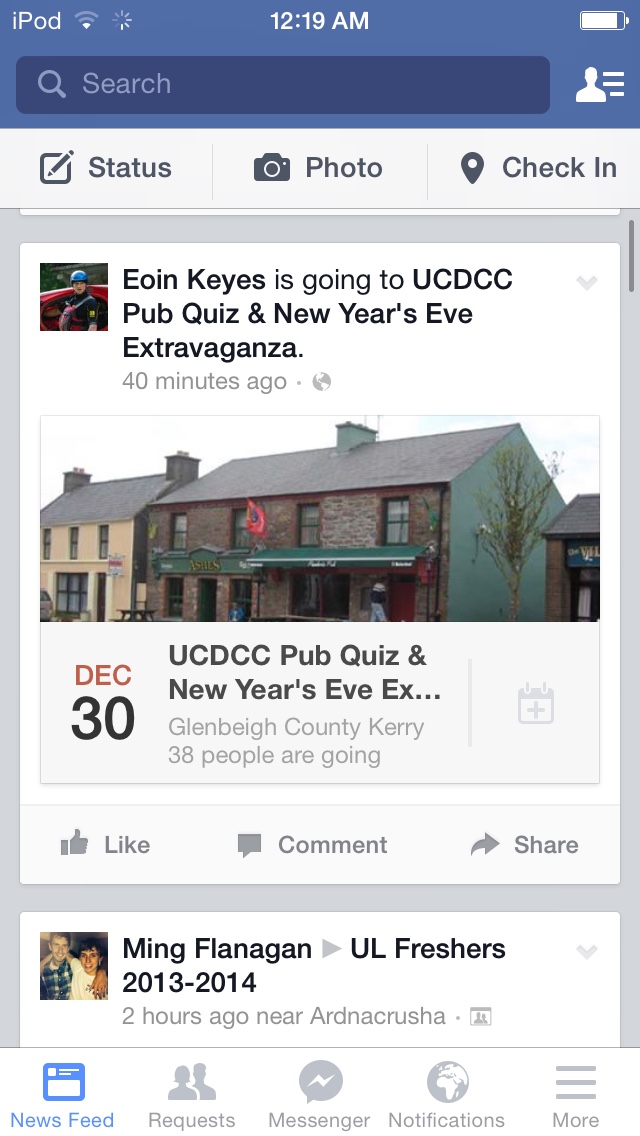Viewport: 640px width, 1136px height.
Task: Open the More tab
Action: 575,1094
